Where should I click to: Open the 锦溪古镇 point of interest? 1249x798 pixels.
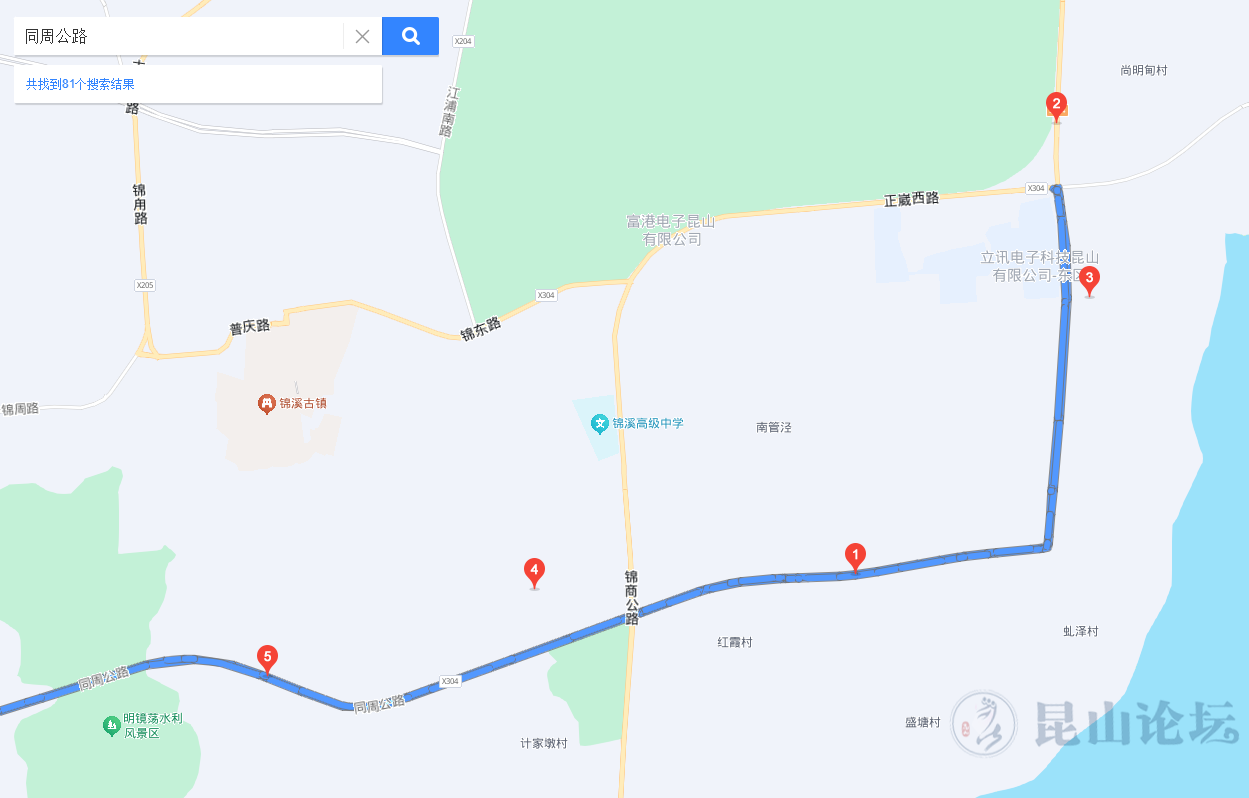(x=267, y=404)
